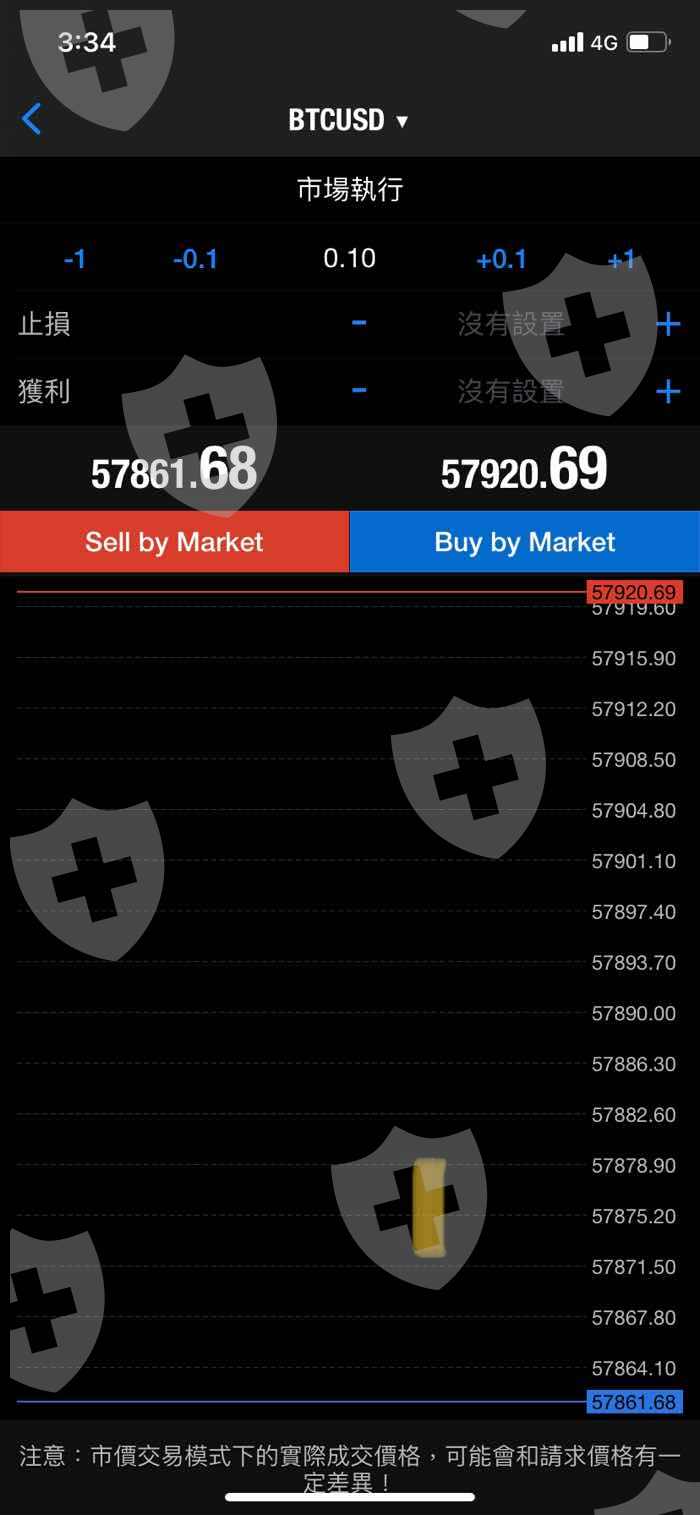Raise the 止損 stop loss value

pos(668,324)
